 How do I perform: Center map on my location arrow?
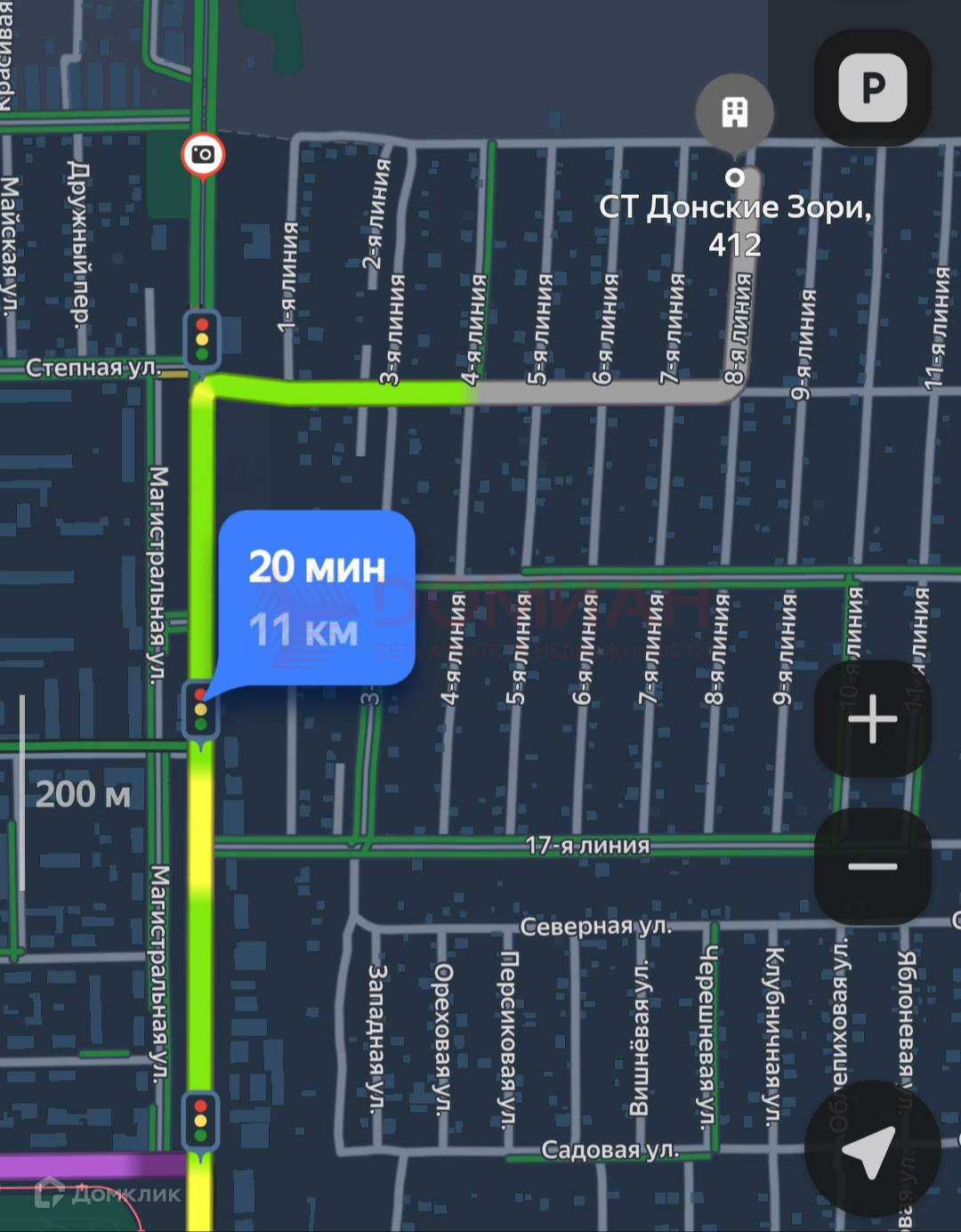[x=870, y=1149]
